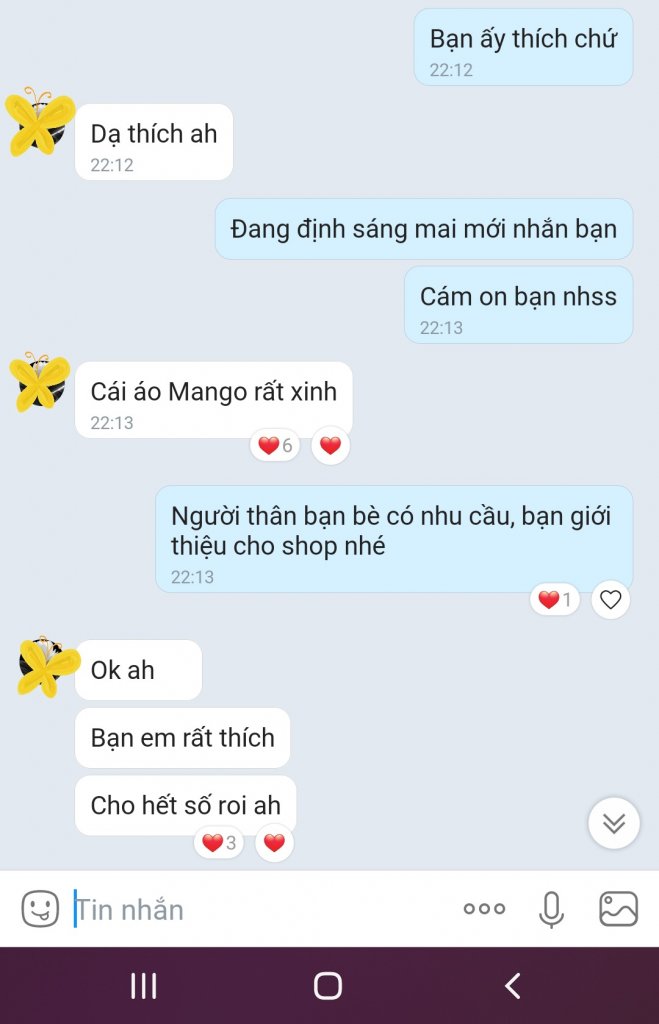Attach a photo from the gallery
Viewport: 659px width, 1024px height.
click(618, 909)
